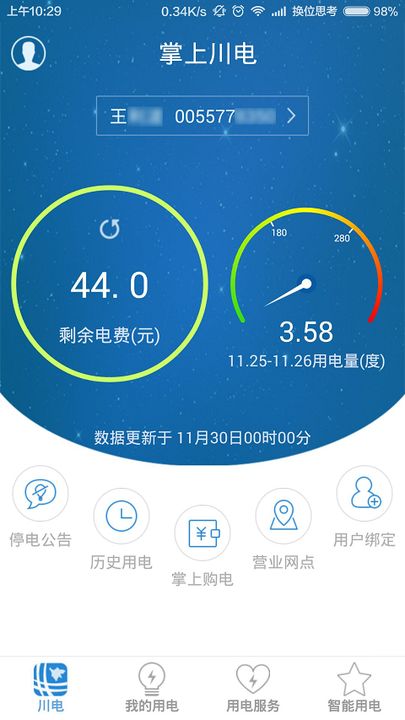
Task: Switch to the 我的用电 tab
Action: (152, 687)
